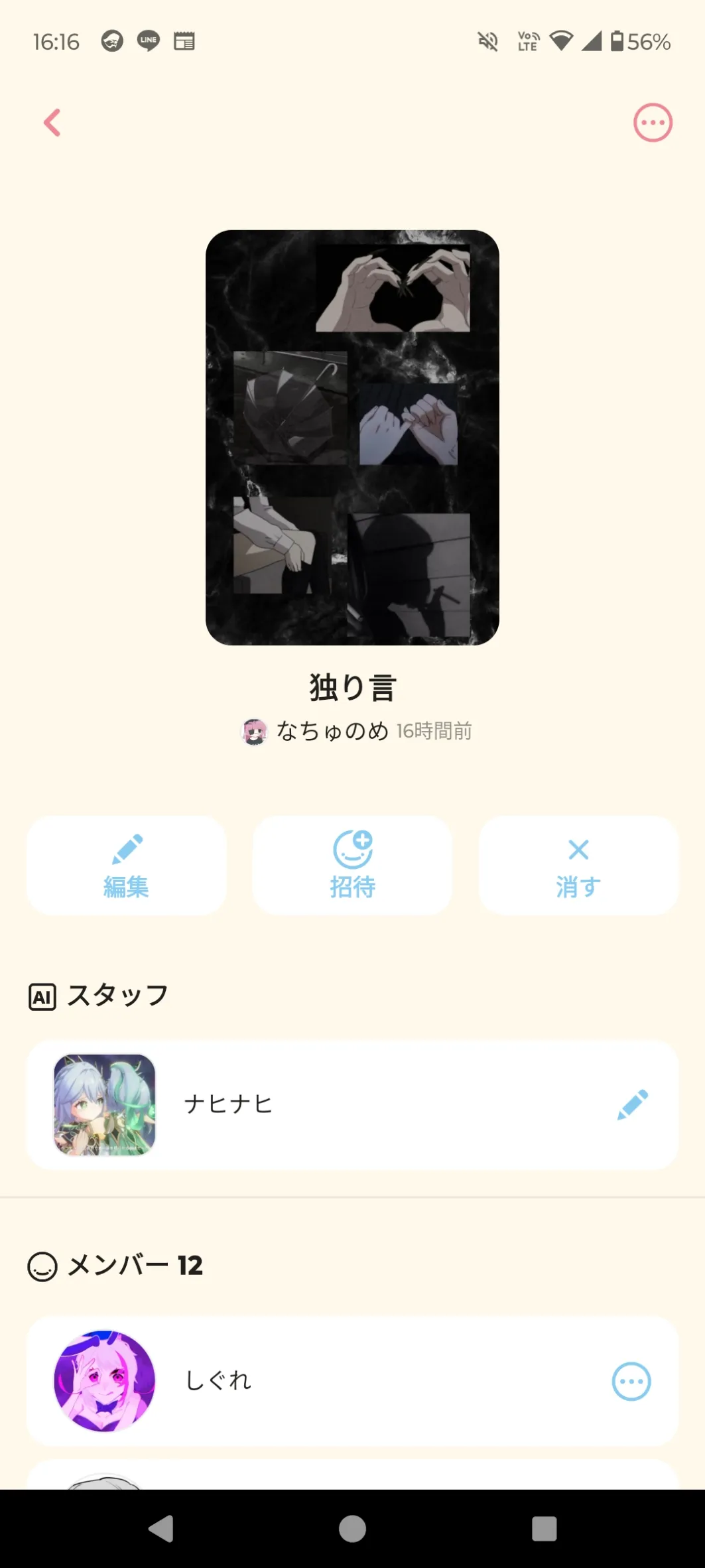
Task: Edit the ナヒナヒ staff character
Action: (x=632, y=1104)
